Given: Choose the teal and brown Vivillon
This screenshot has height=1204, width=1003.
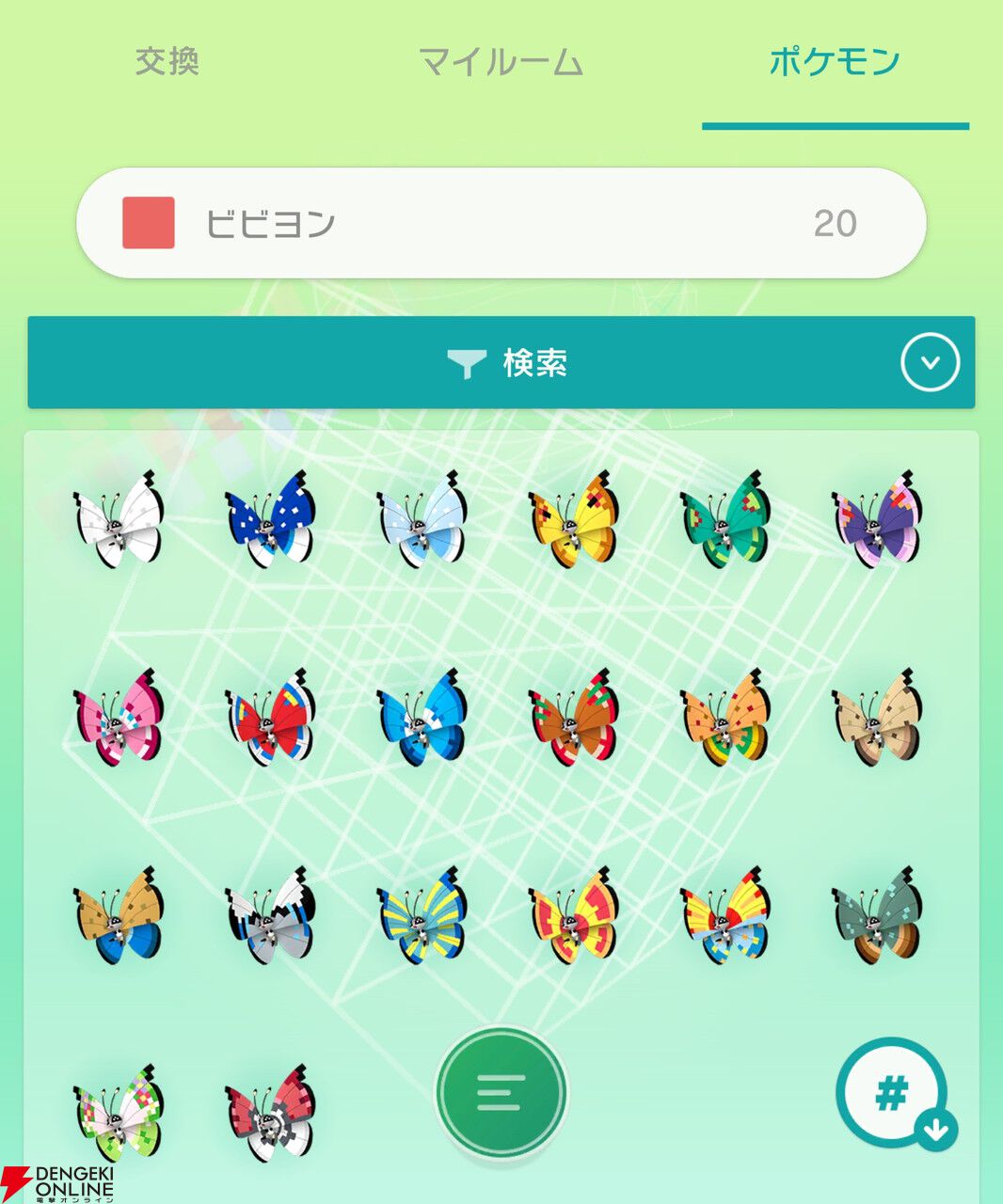Looking at the screenshot, I should pyautogui.click(x=877, y=916).
